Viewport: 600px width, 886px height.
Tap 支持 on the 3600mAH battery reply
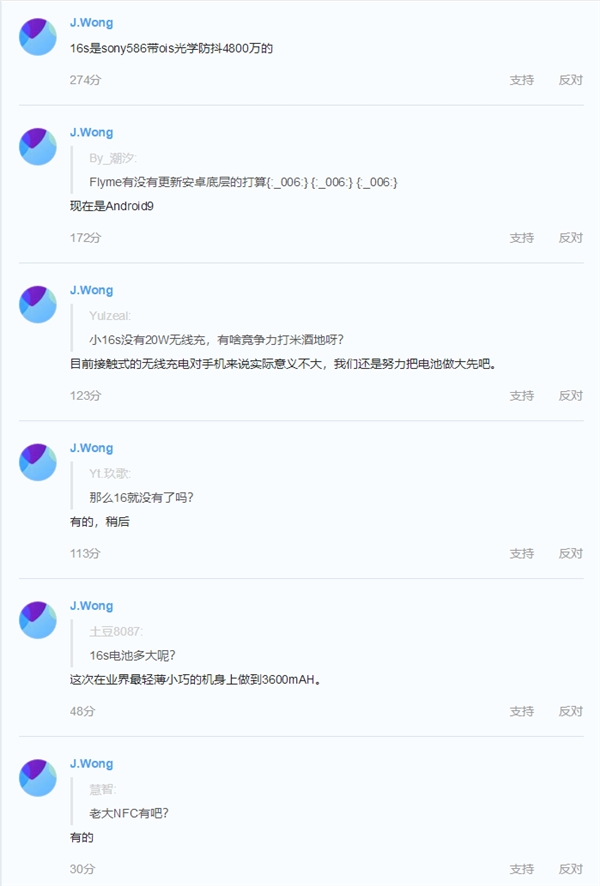pyautogui.click(x=521, y=712)
